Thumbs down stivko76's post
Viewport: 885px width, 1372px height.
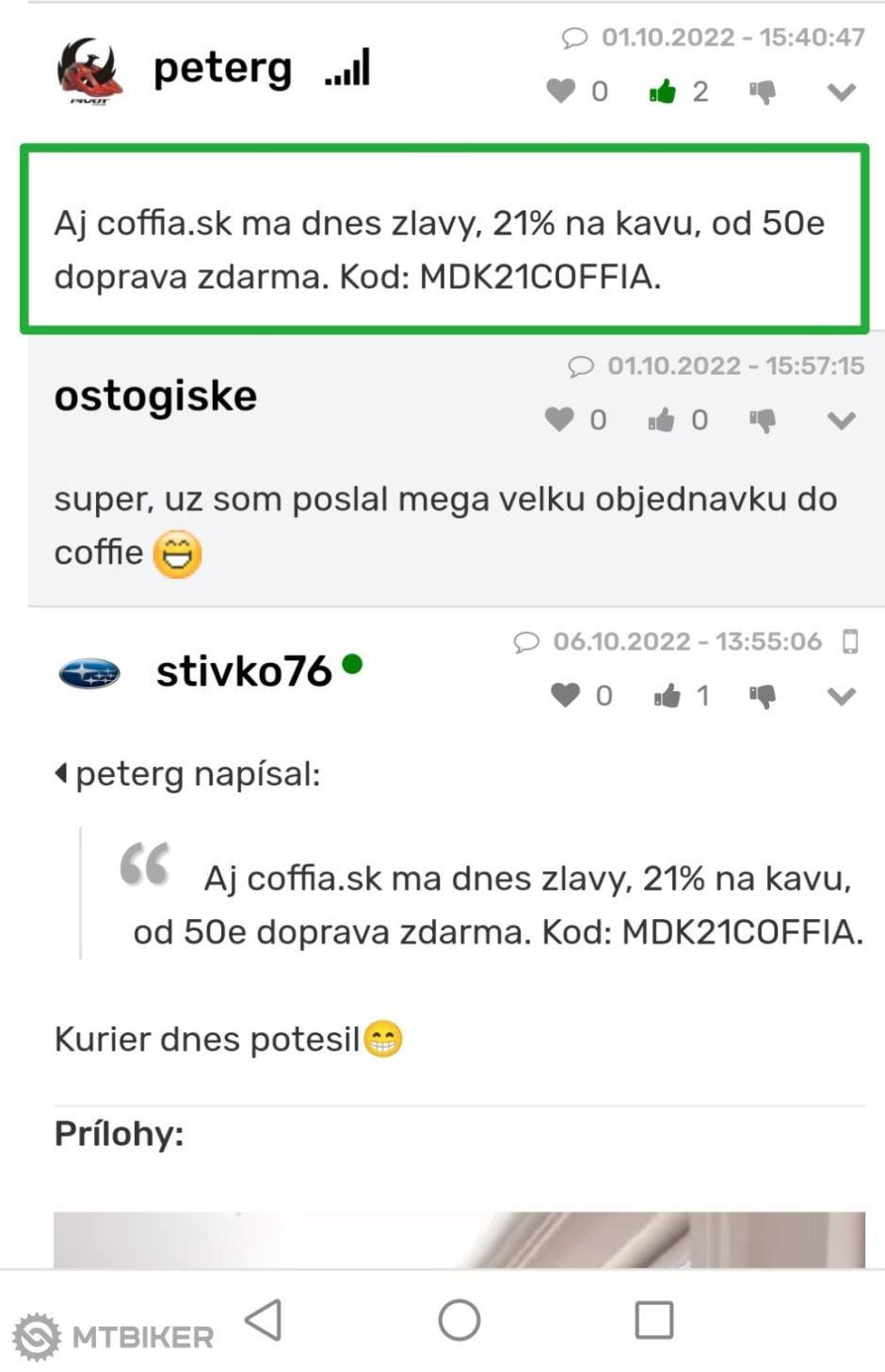763,695
